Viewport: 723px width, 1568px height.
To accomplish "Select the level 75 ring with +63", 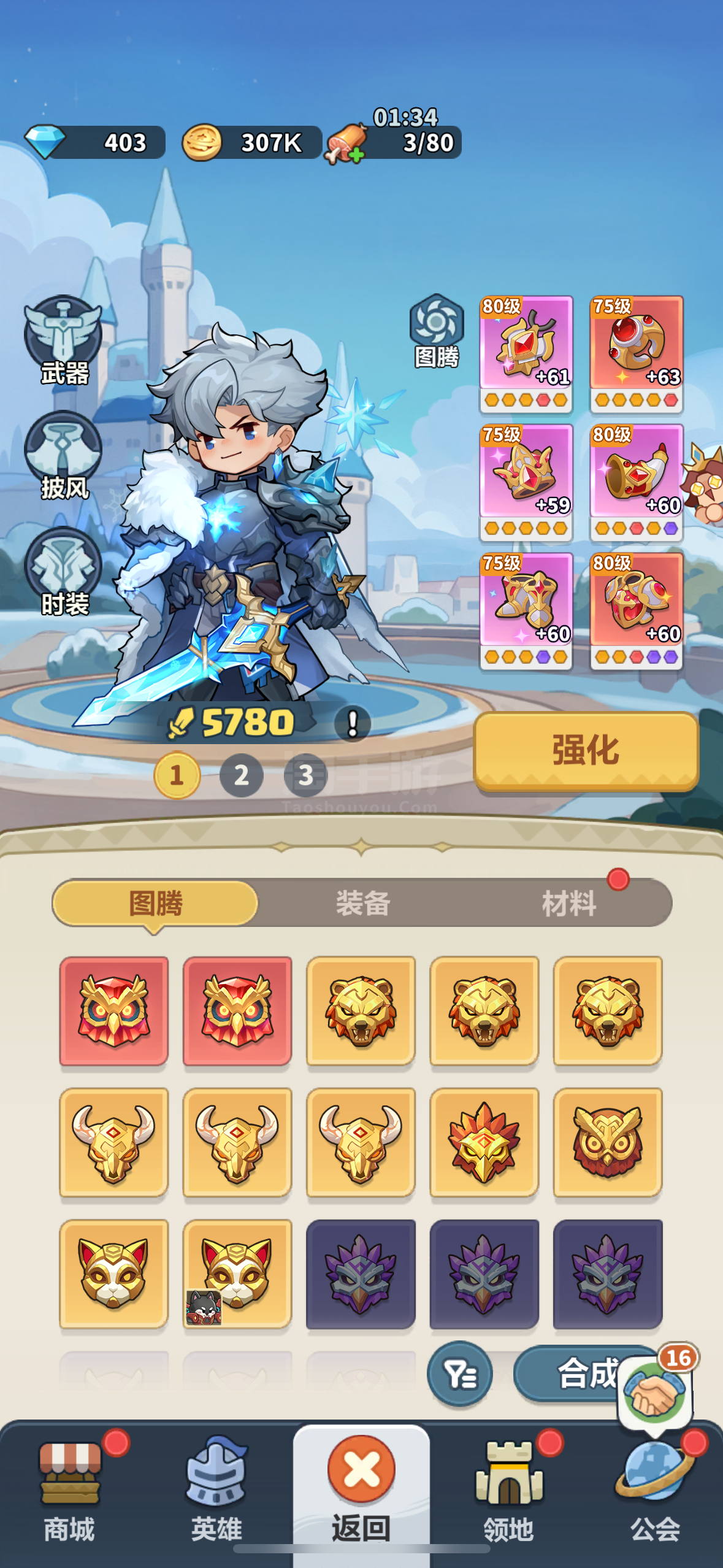I will [637, 353].
